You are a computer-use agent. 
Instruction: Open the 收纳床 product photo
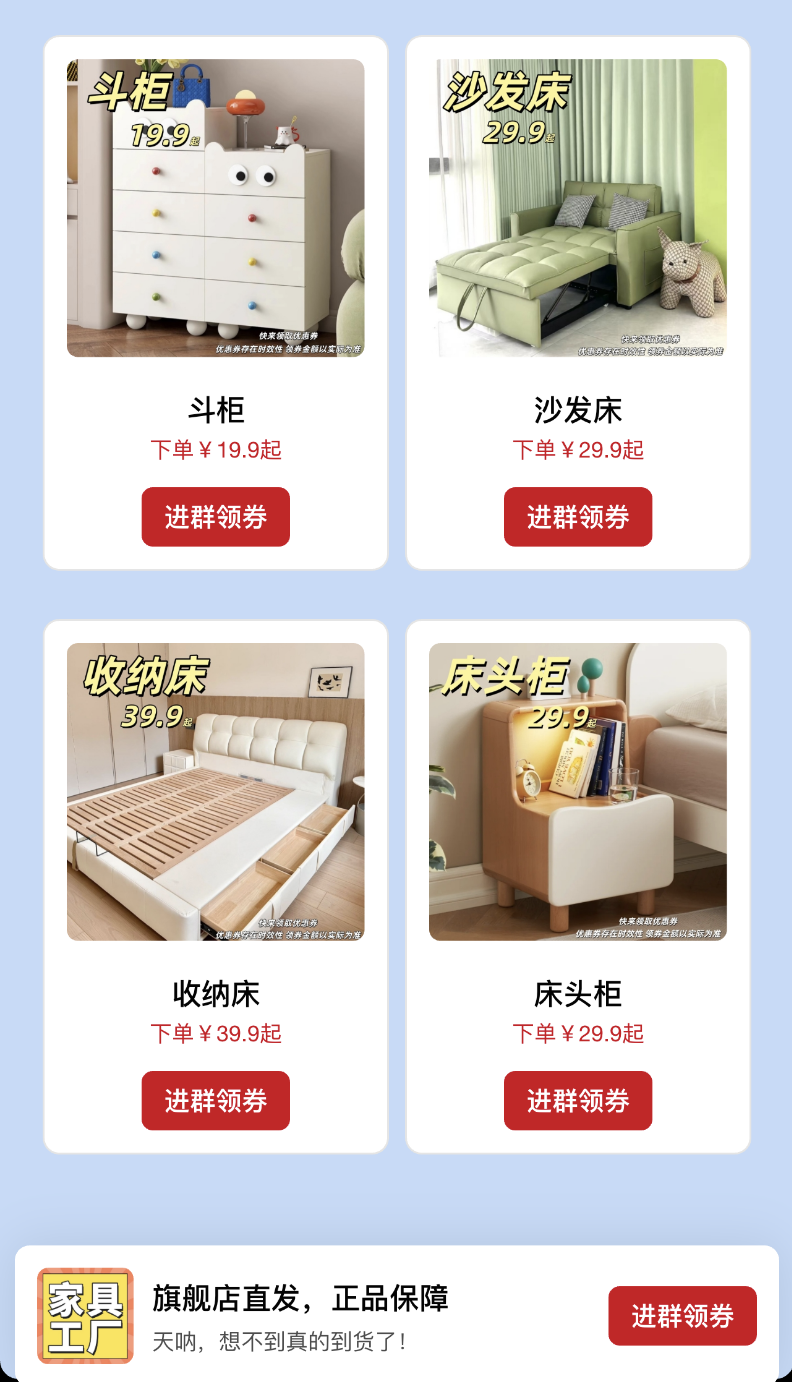[x=215, y=792]
